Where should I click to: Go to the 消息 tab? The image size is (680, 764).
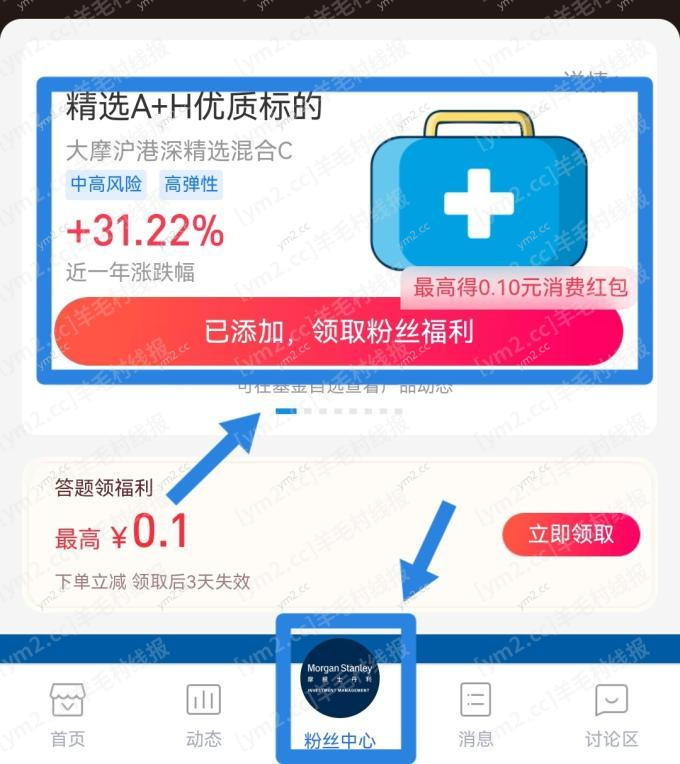(476, 715)
